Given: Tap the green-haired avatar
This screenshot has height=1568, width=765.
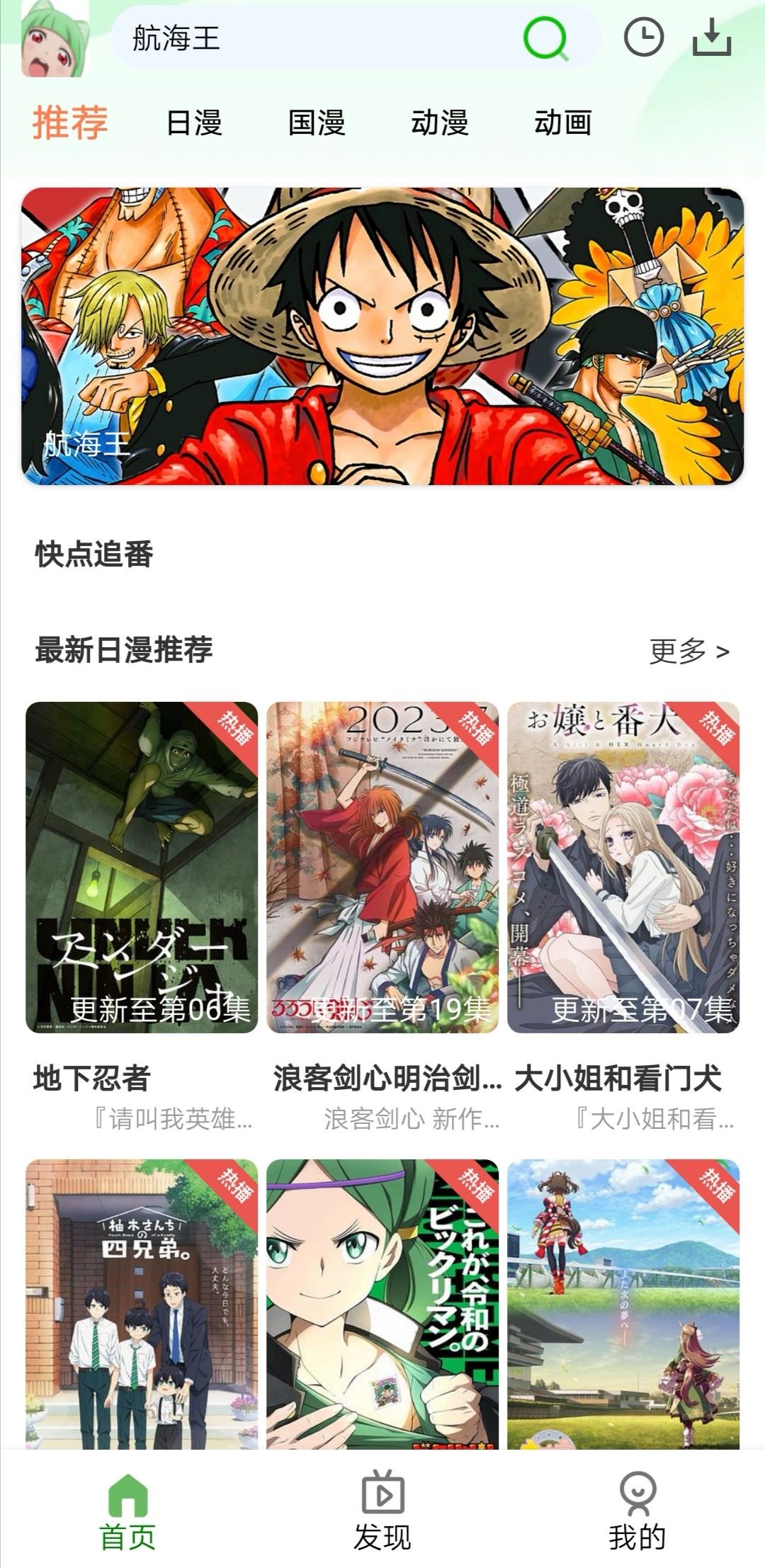Looking at the screenshot, I should (x=55, y=38).
